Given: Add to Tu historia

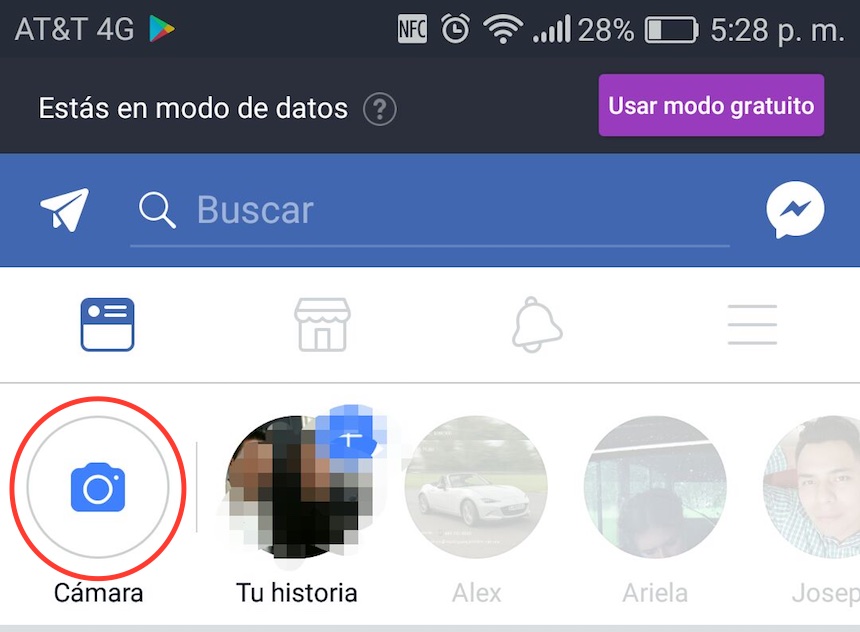Looking at the screenshot, I should click(x=297, y=488).
